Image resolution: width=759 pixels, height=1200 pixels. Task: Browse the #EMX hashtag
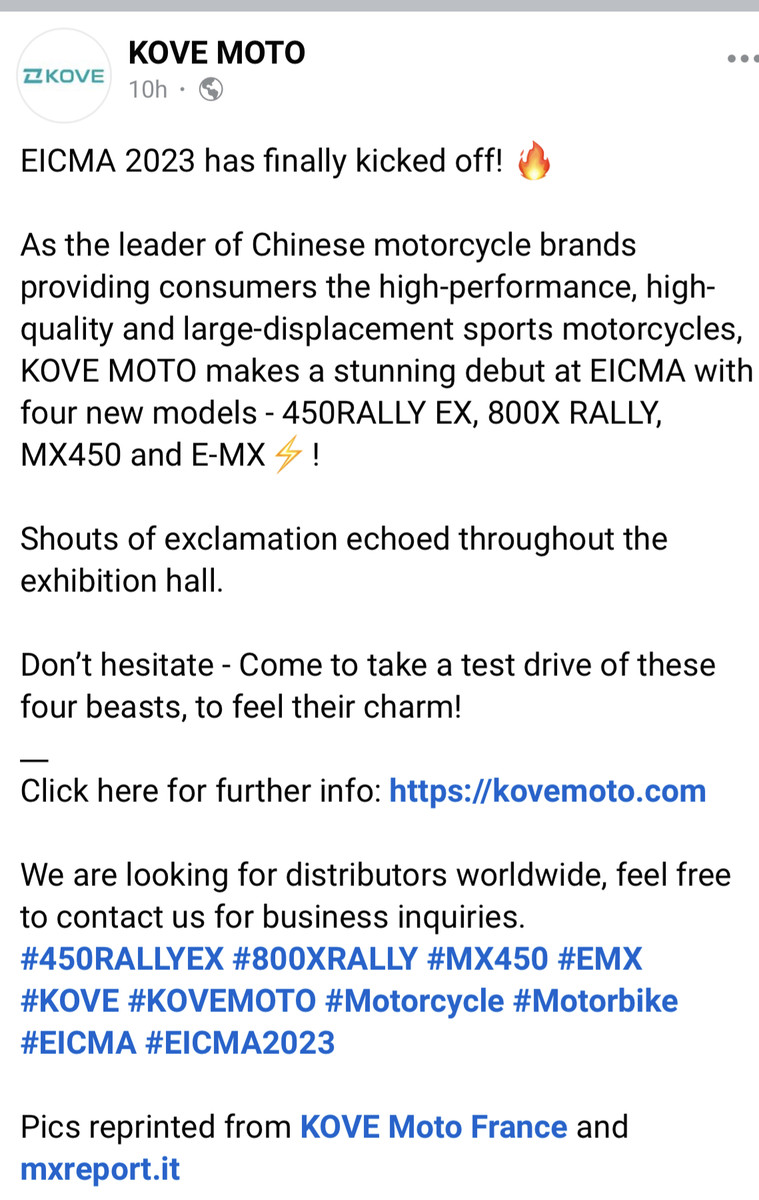(x=599, y=959)
